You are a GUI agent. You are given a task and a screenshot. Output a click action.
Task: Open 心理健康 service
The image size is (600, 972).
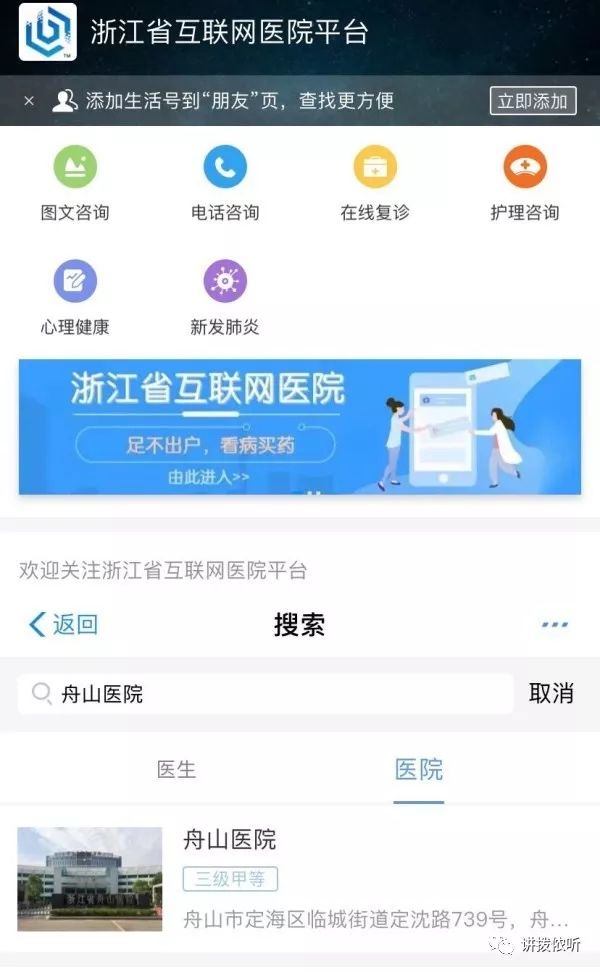tap(75, 297)
